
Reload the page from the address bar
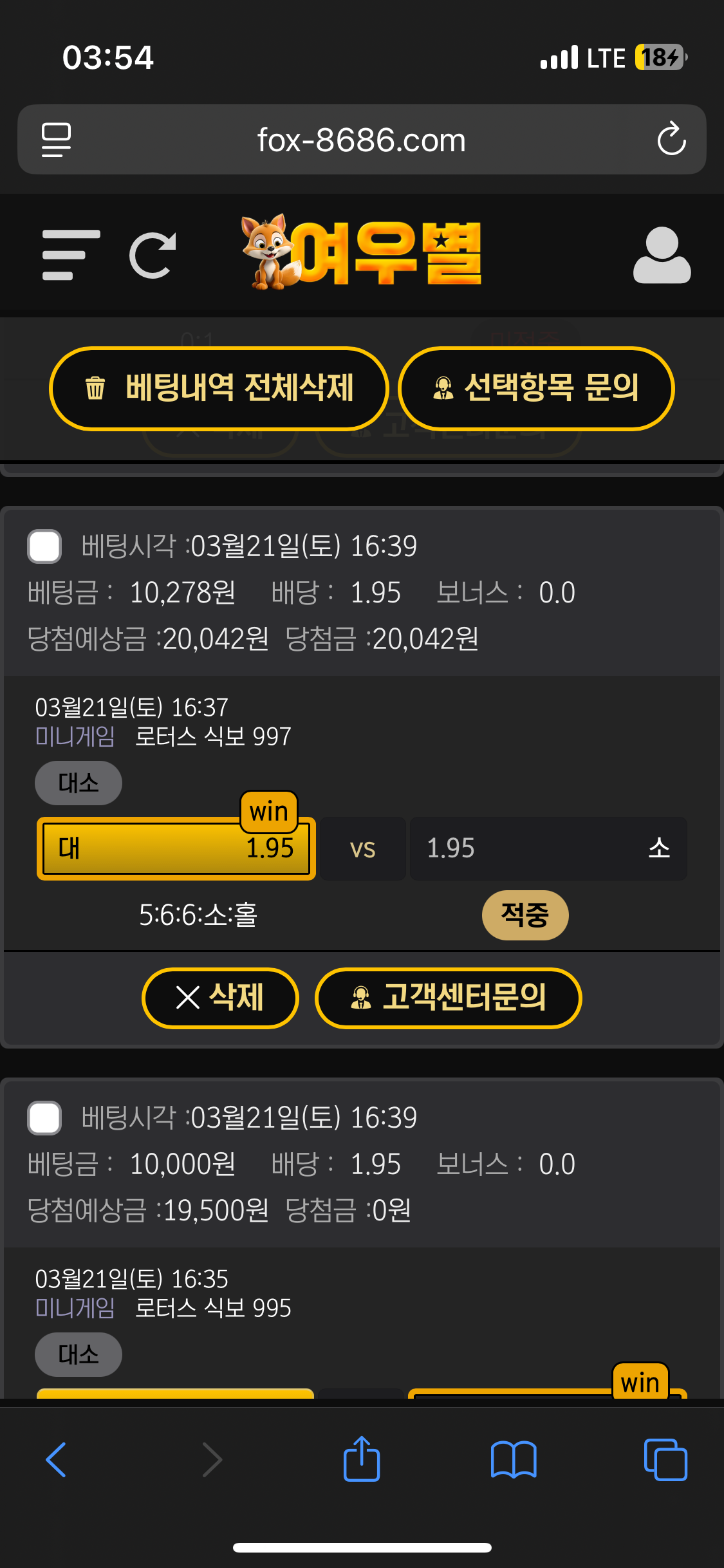point(671,139)
